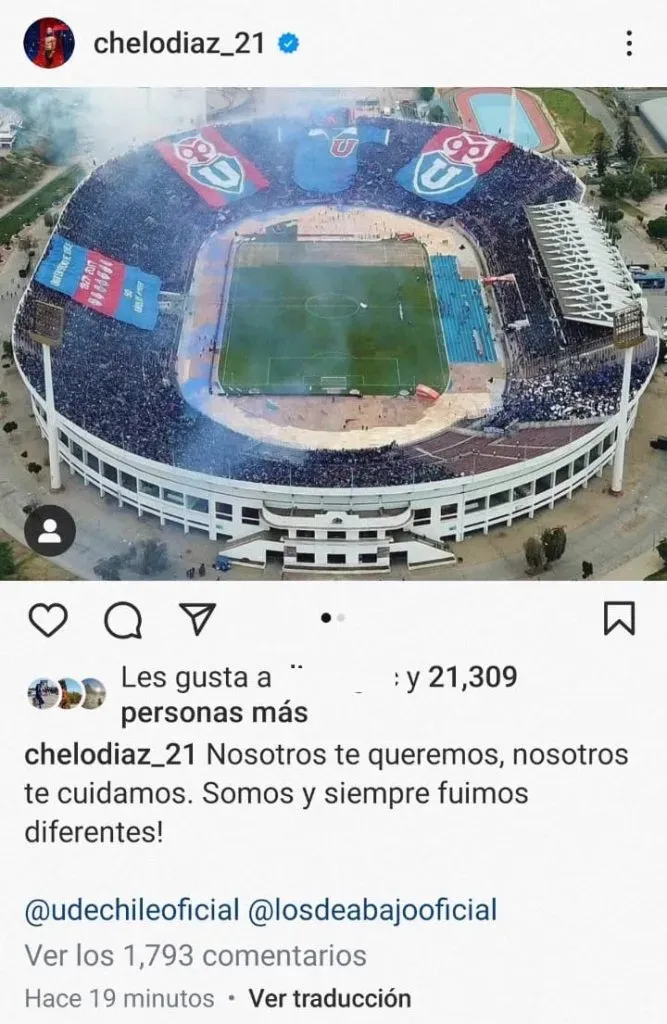Open the @udechileoficial mention
The height and width of the screenshot is (1024, 667).
tap(132, 910)
